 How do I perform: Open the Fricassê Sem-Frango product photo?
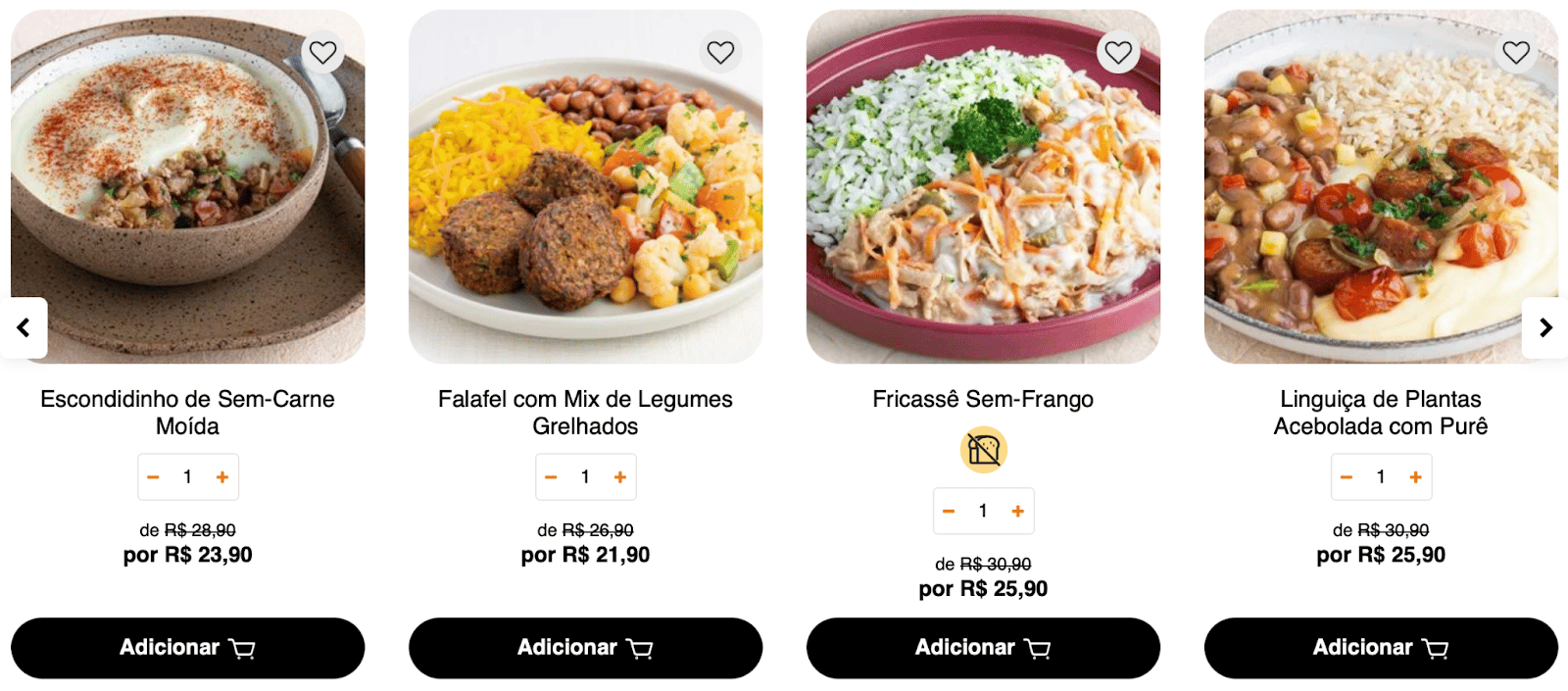click(x=983, y=206)
